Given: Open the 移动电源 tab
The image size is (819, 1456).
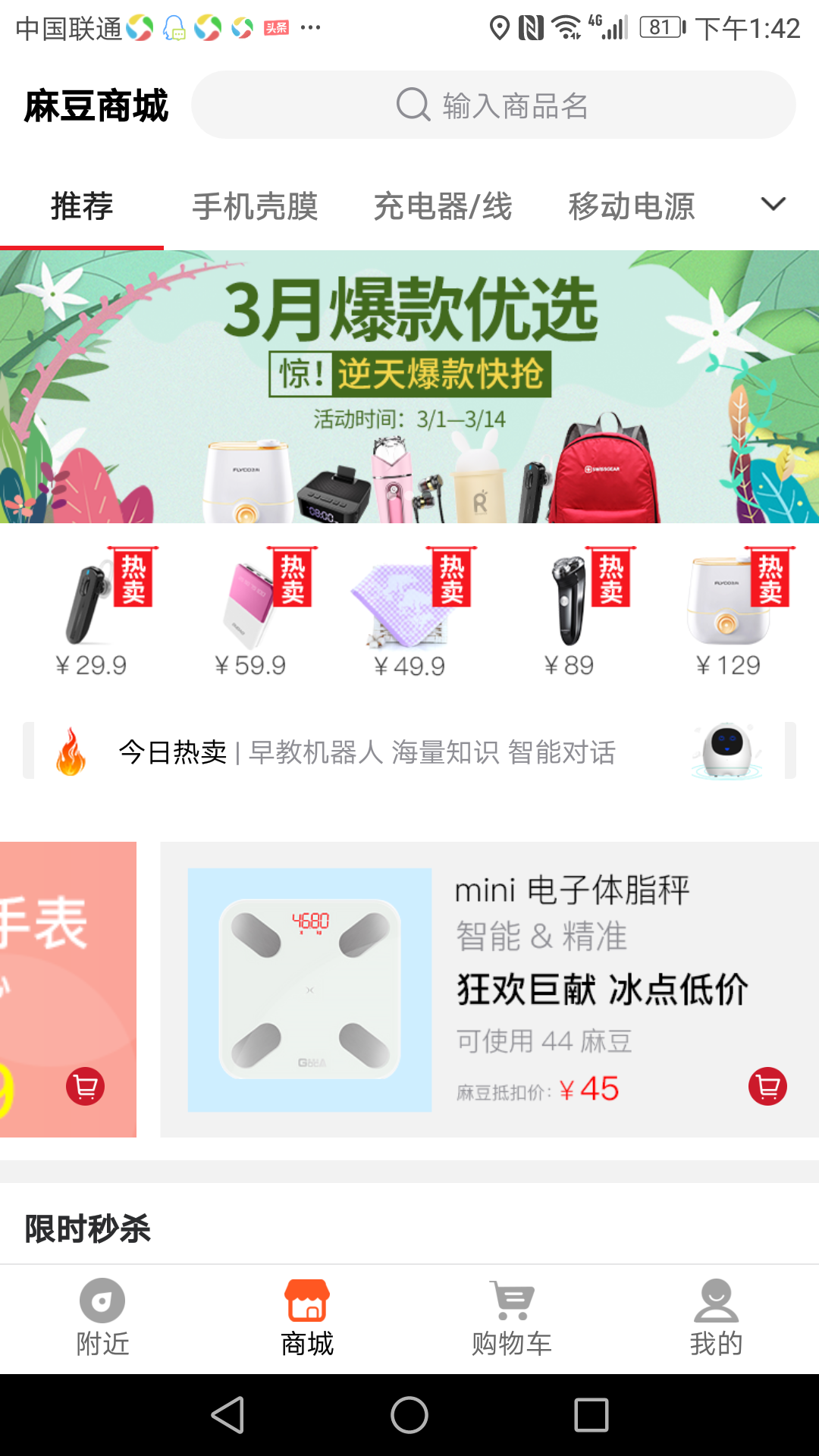Looking at the screenshot, I should (x=631, y=206).
